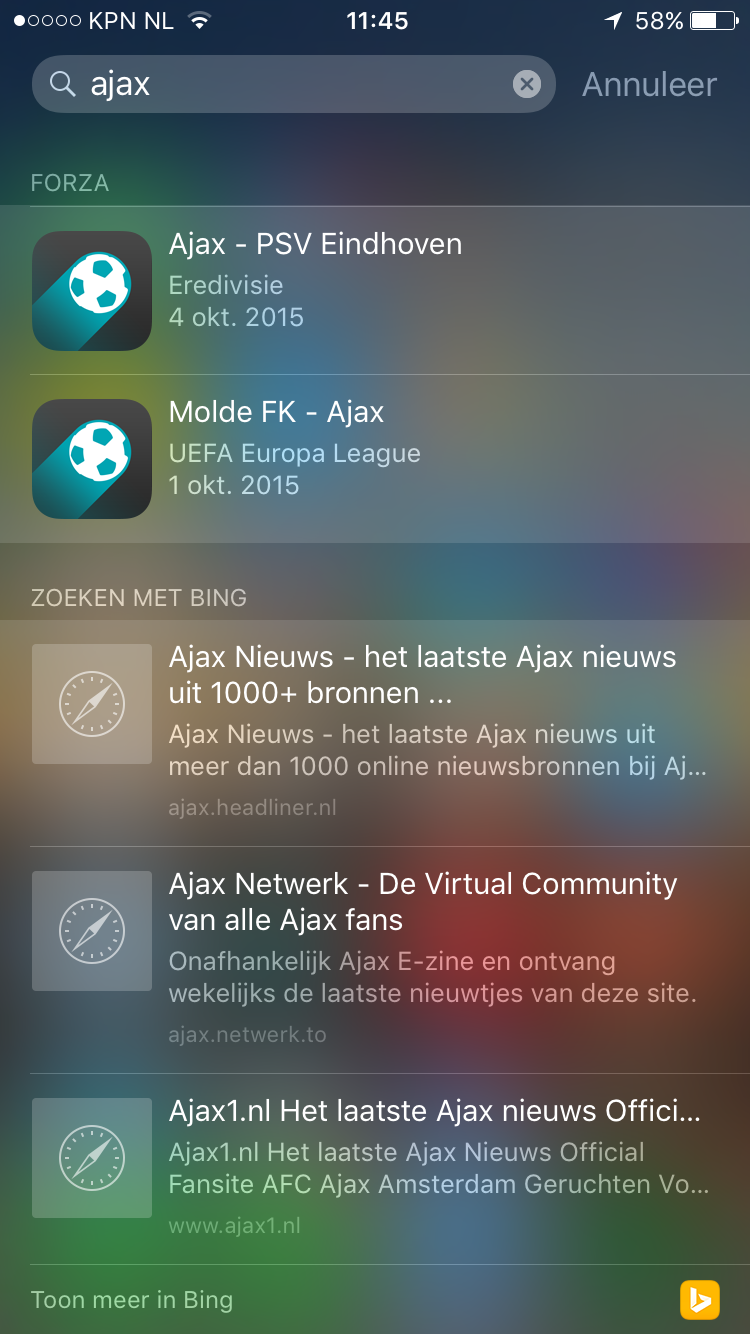Viewport: 750px width, 1334px height.
Task: Tap the ZOEKEN MET BING section header
Action: pos(140,597)
